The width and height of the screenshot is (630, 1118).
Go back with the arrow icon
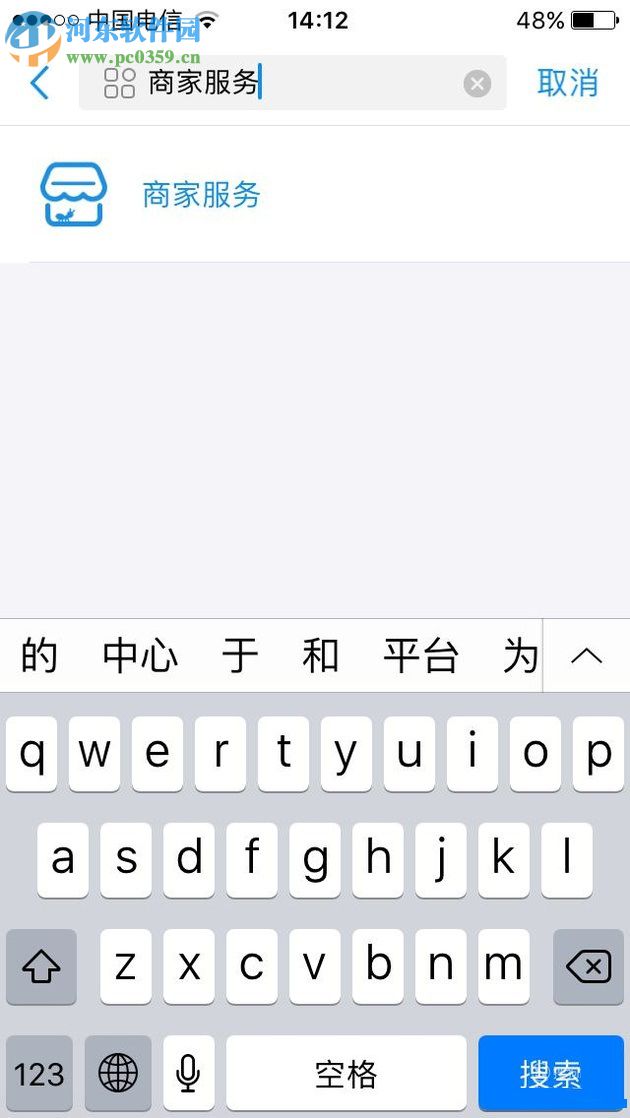tap(40, 83)
